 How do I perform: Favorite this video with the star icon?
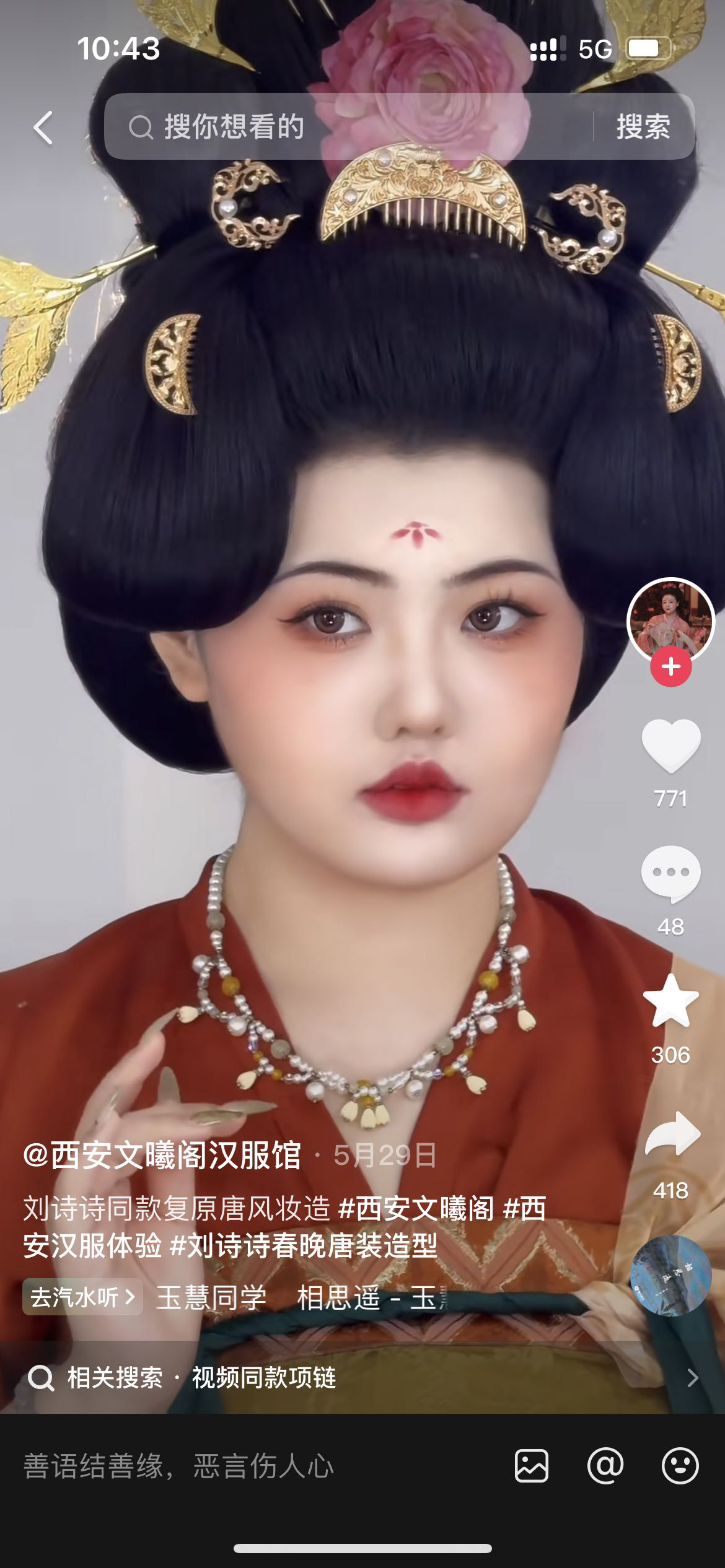point(670,1002)
